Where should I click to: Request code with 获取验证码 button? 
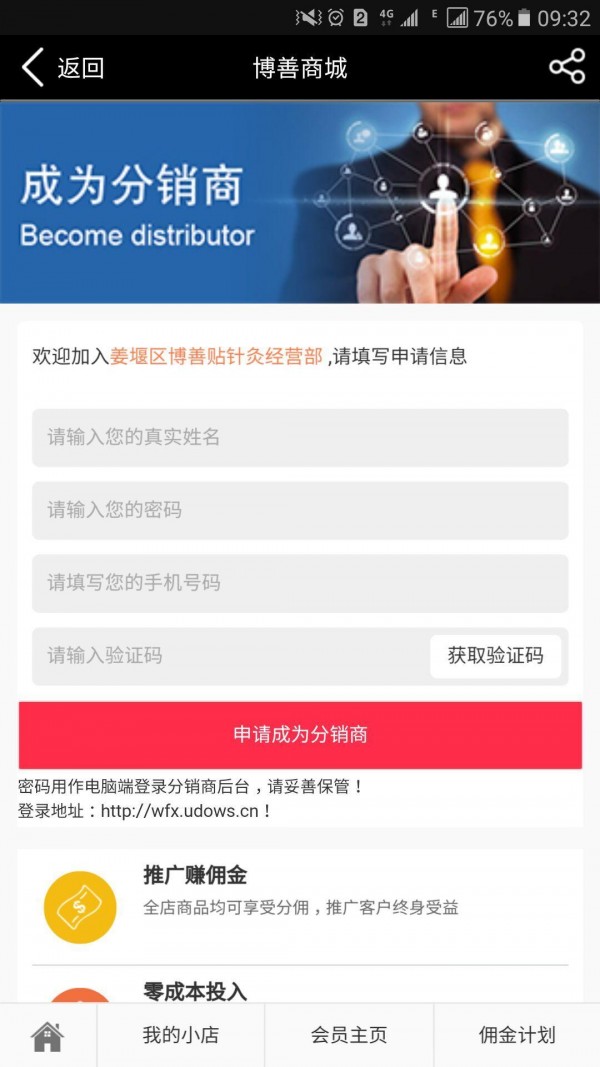coord(495,656)
